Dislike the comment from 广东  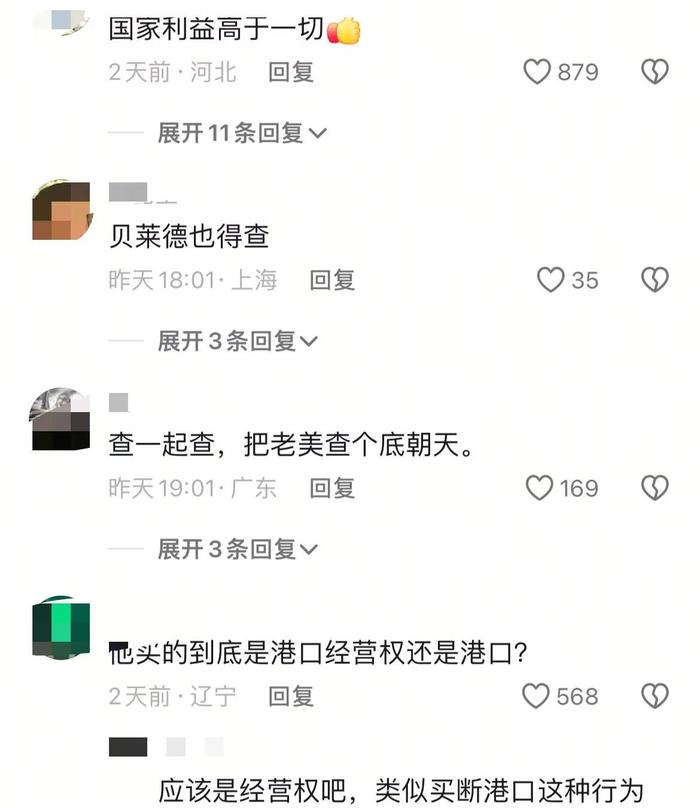[x=654, y=488]
